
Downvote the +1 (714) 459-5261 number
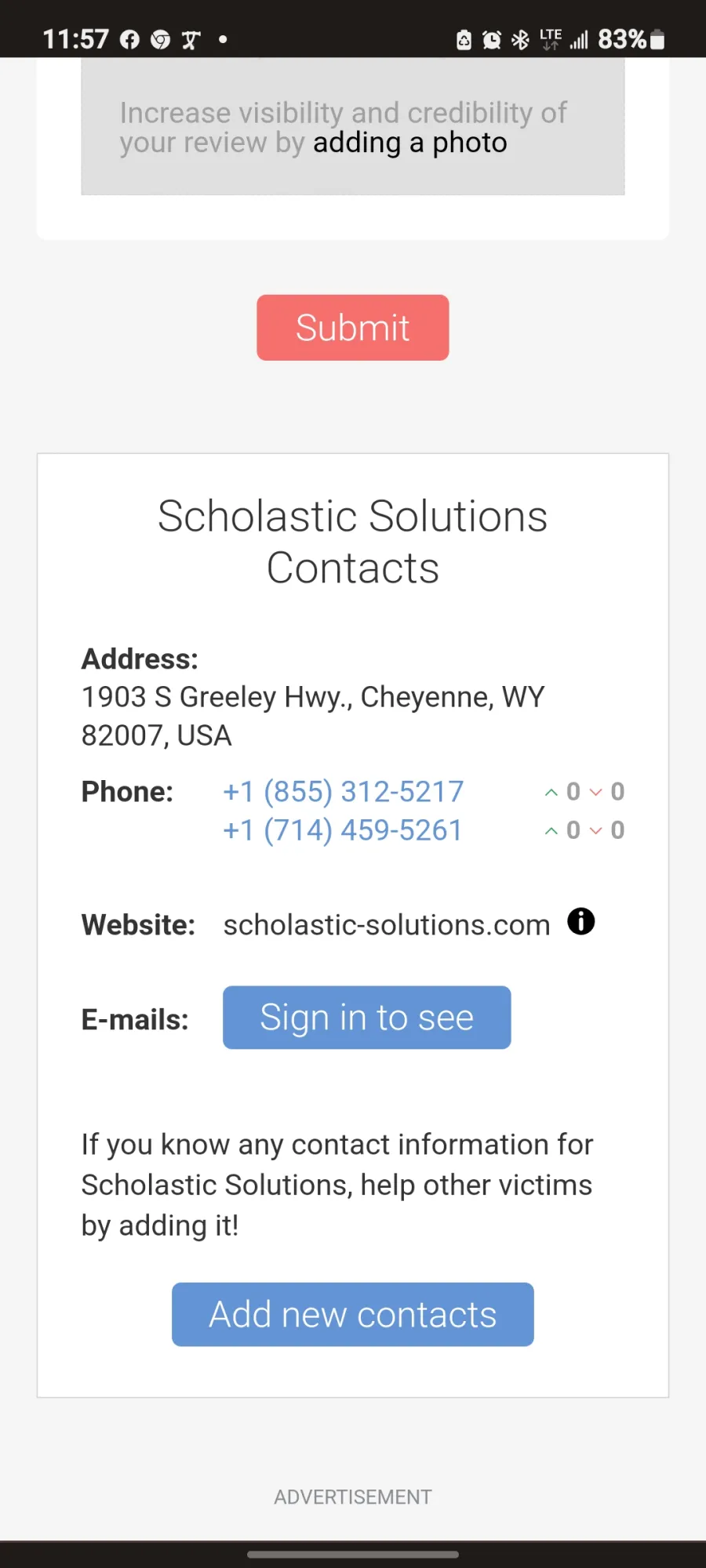click(596, 831)
